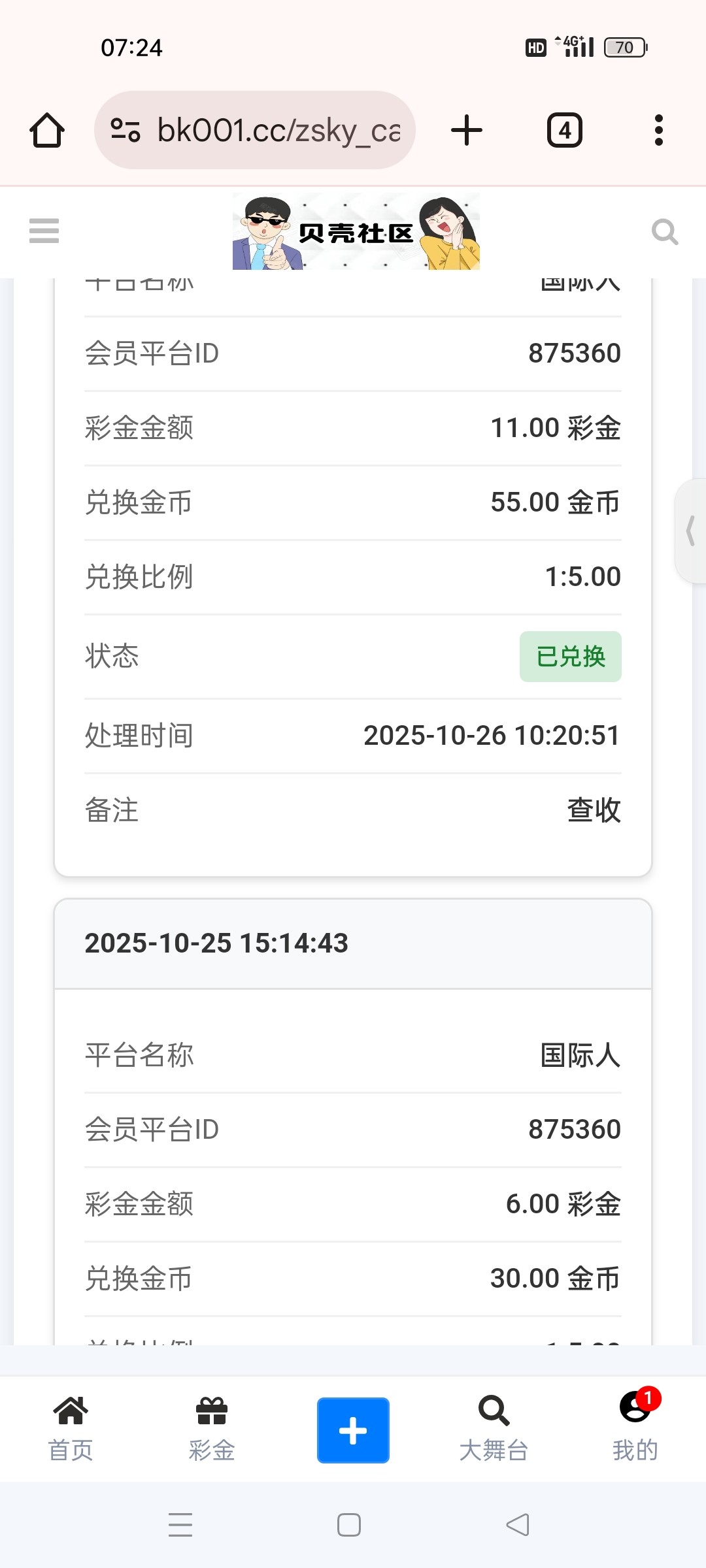The image size is (706, 1568).
Task: Open the browser three-dot overflow menu
Action: pos(659,129)
